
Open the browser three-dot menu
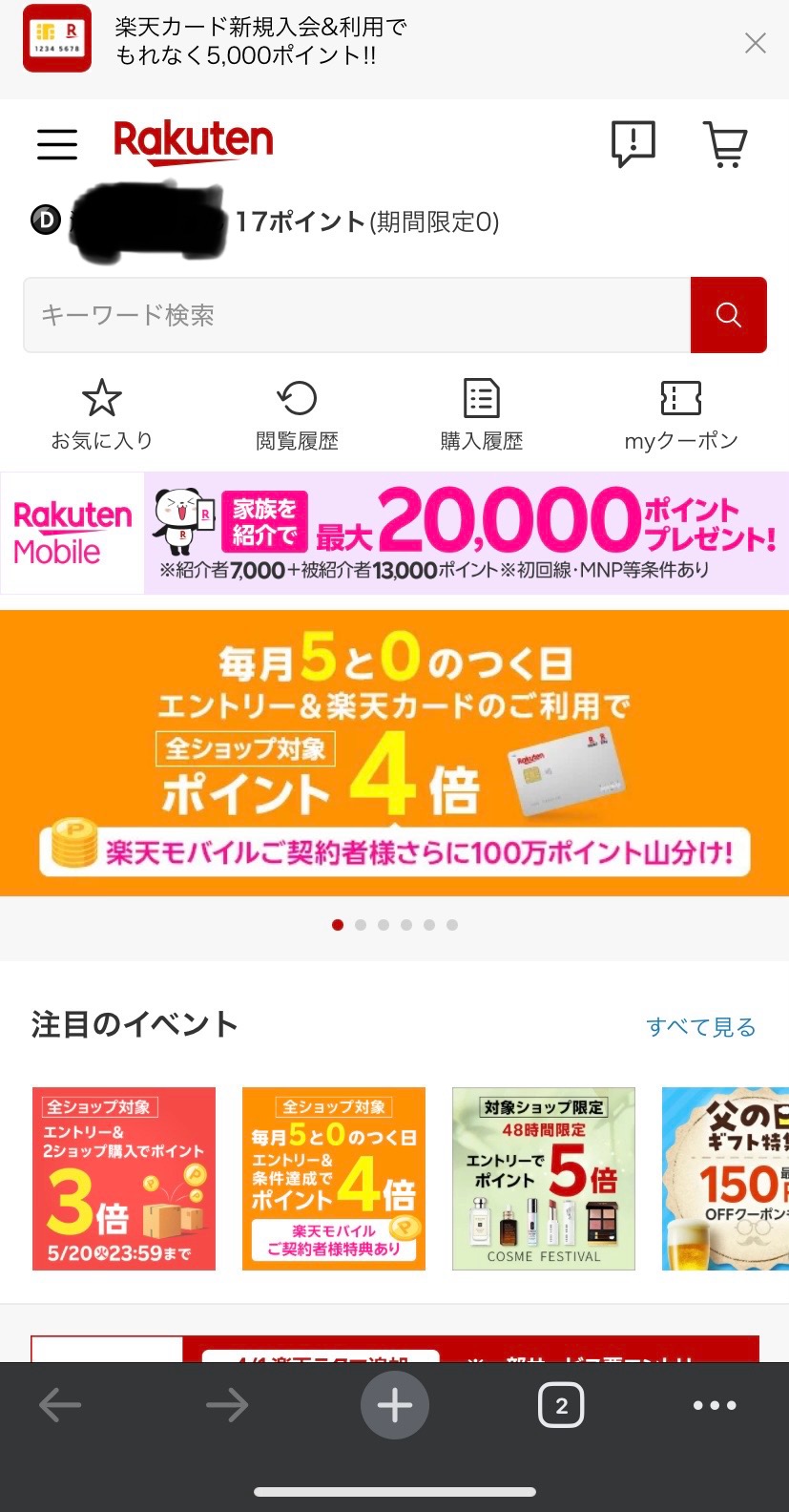click(715, 1405)
